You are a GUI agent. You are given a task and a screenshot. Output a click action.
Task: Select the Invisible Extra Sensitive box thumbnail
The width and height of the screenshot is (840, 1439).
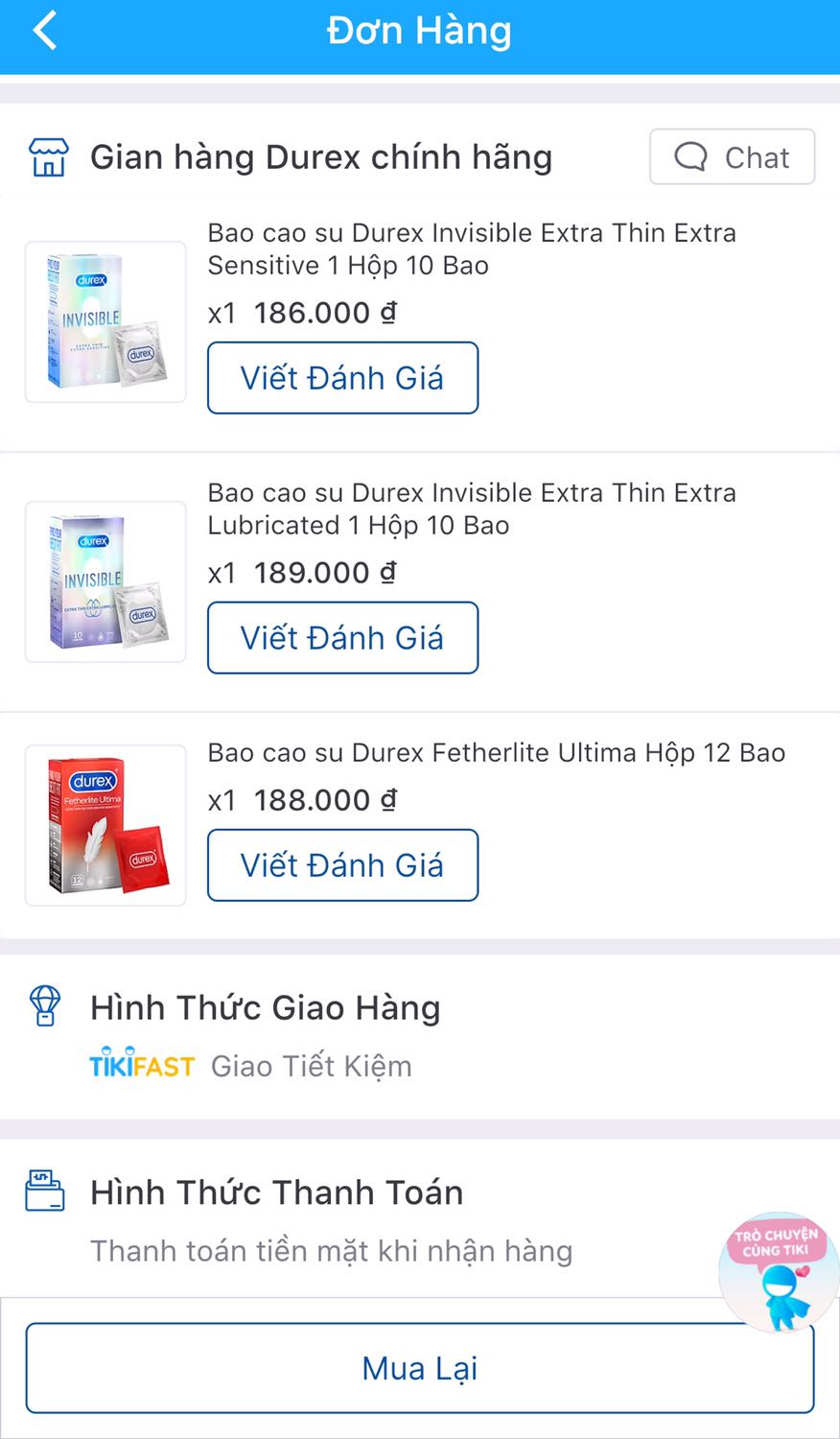click(105, 321)
